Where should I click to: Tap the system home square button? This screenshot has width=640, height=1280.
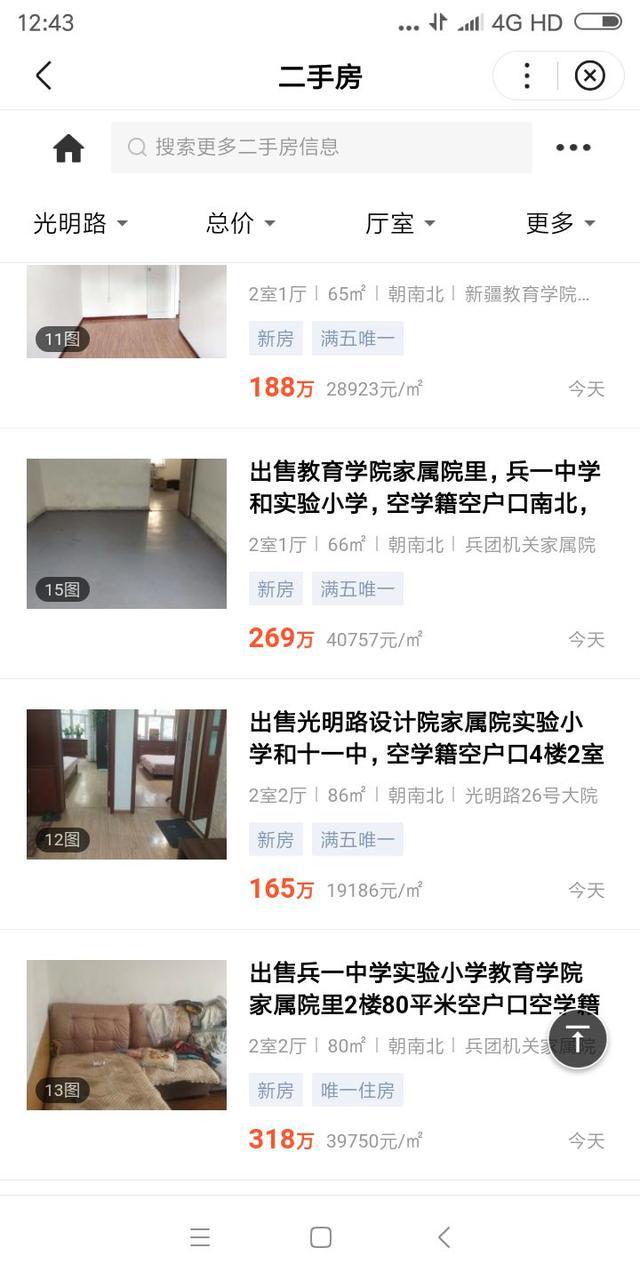pyautogui.click(x=320, y=1238)
